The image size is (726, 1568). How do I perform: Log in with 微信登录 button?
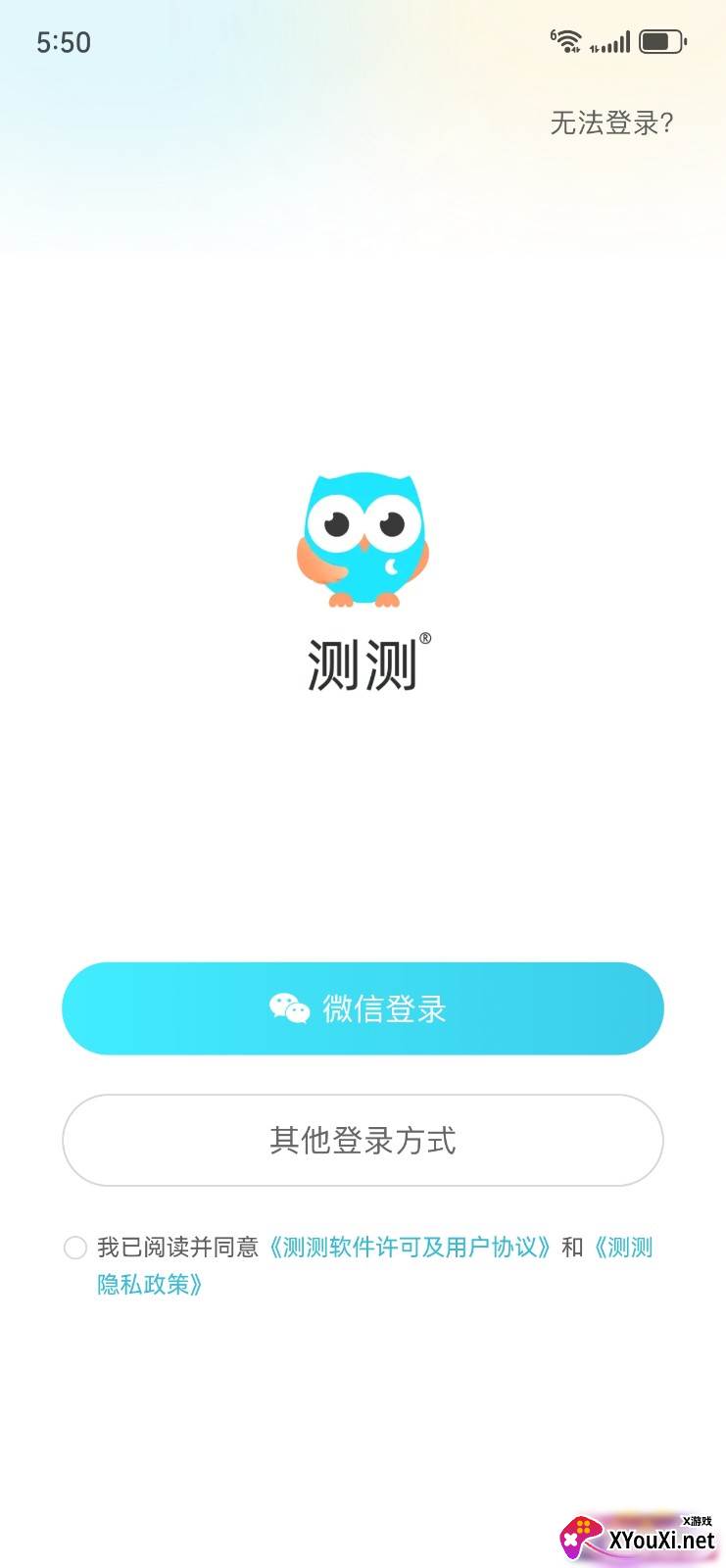(363, 1008)
